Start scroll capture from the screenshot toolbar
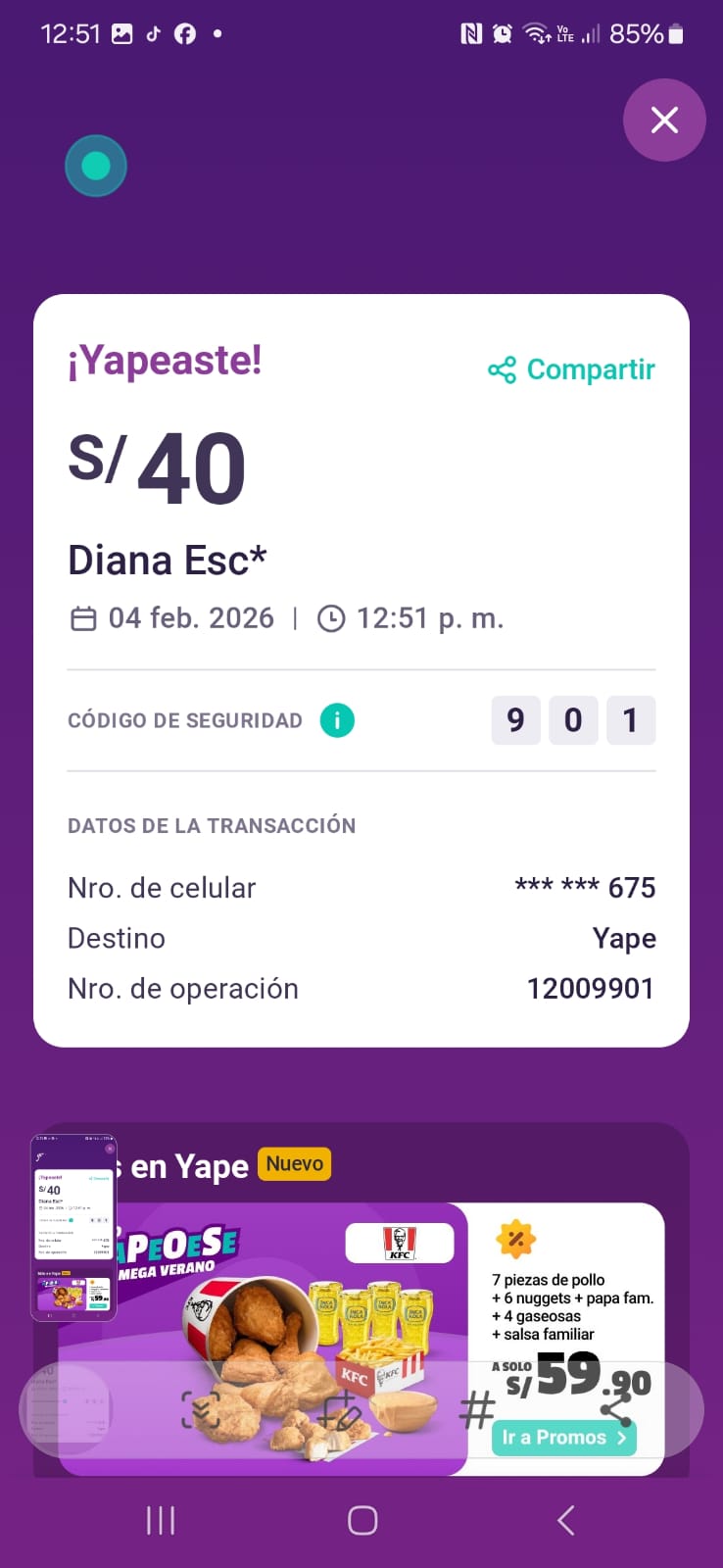 pos(201,1410)
